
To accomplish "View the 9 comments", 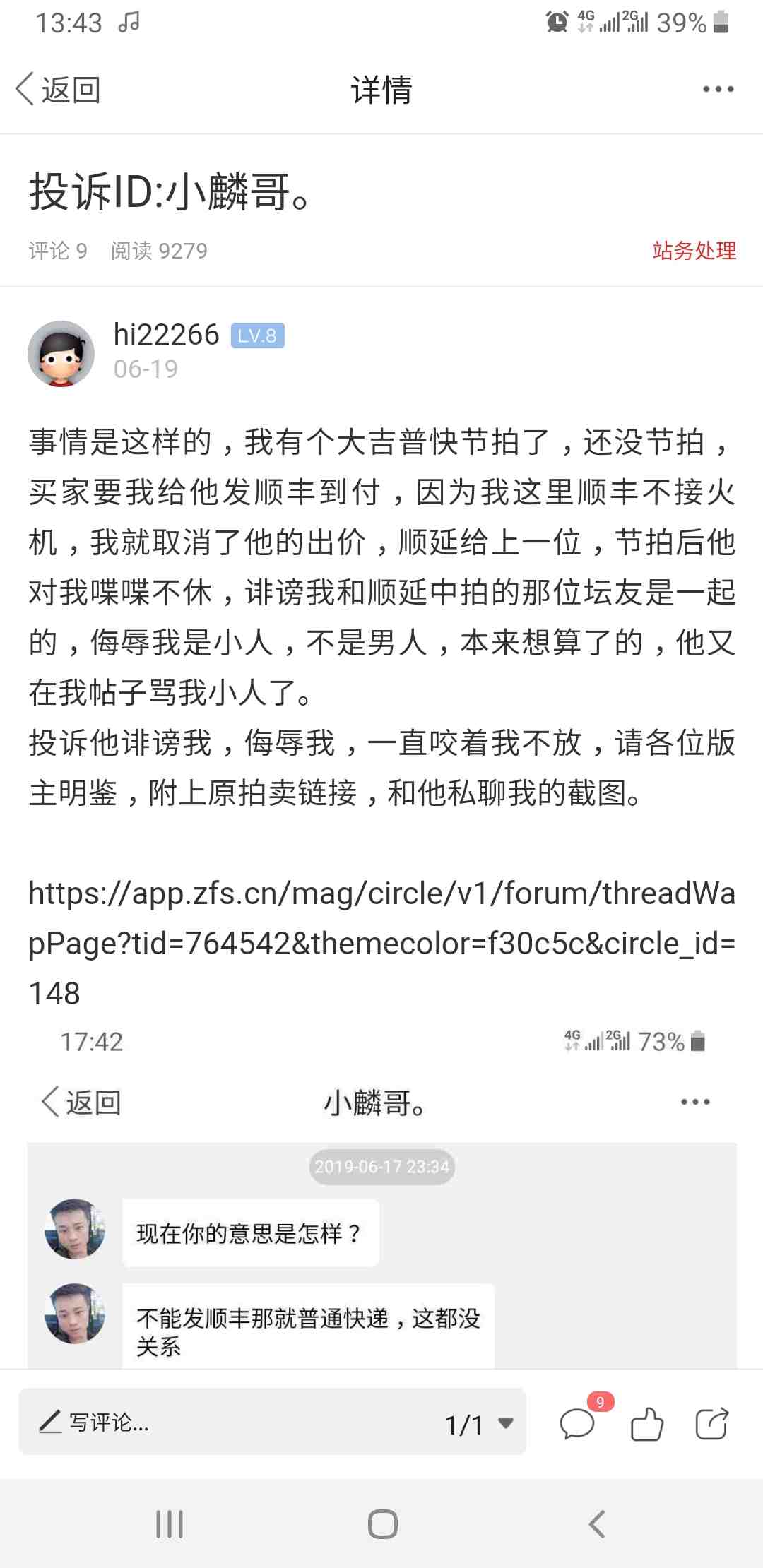I will tap(581, 1422).
